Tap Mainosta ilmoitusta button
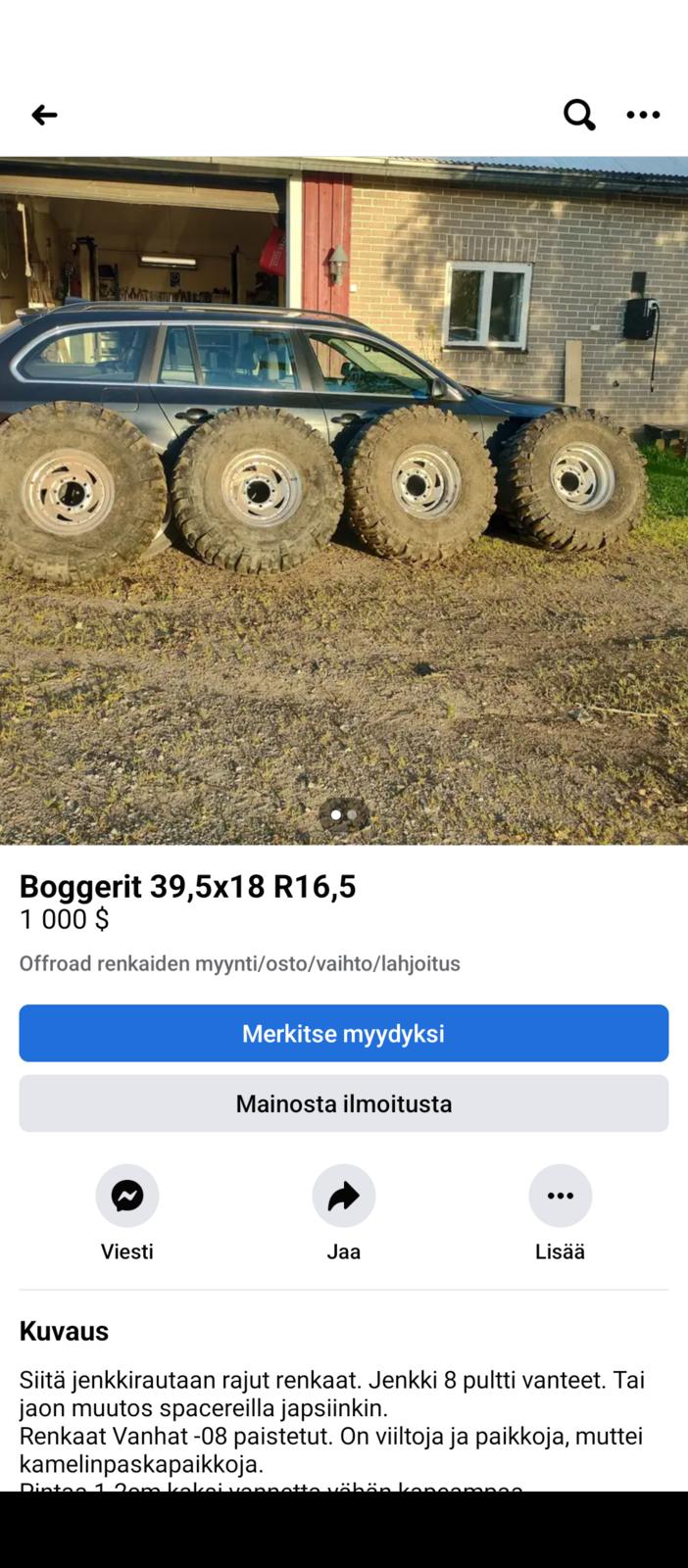This screenshot has height=1568, width=688. coord(344,1103)
